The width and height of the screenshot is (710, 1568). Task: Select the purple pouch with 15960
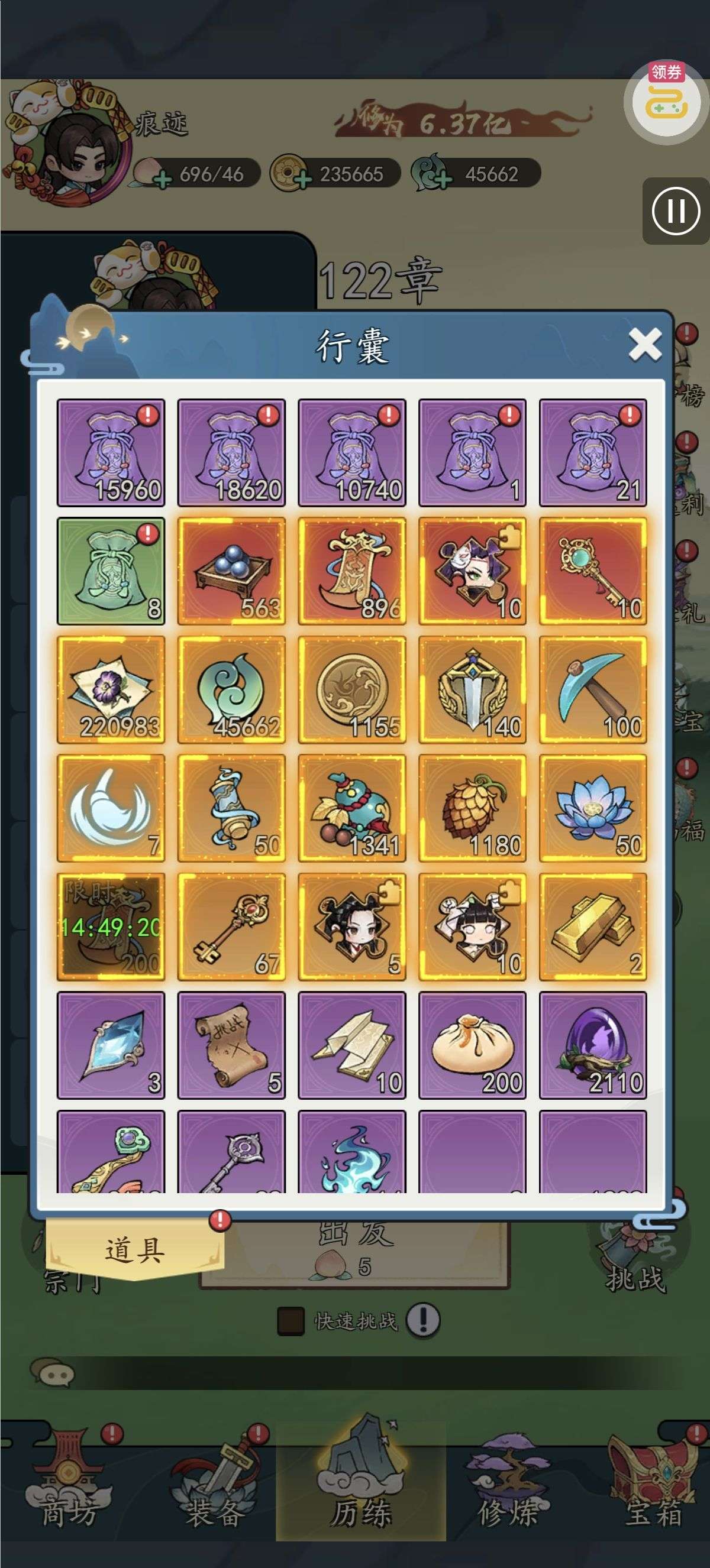(111, 452)
